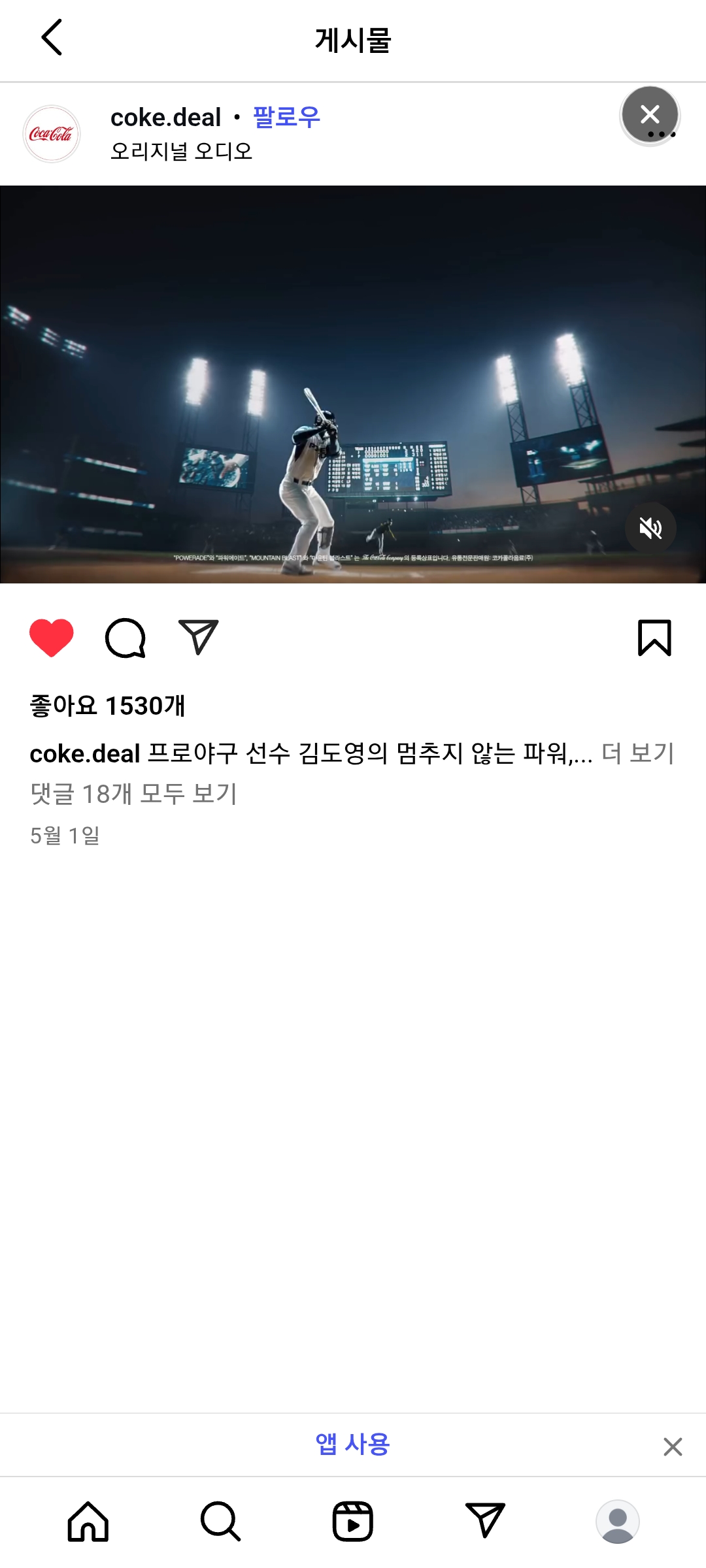Switch to the Search tab
The height and width of the screenshot is (1568, 706).
220,1522
